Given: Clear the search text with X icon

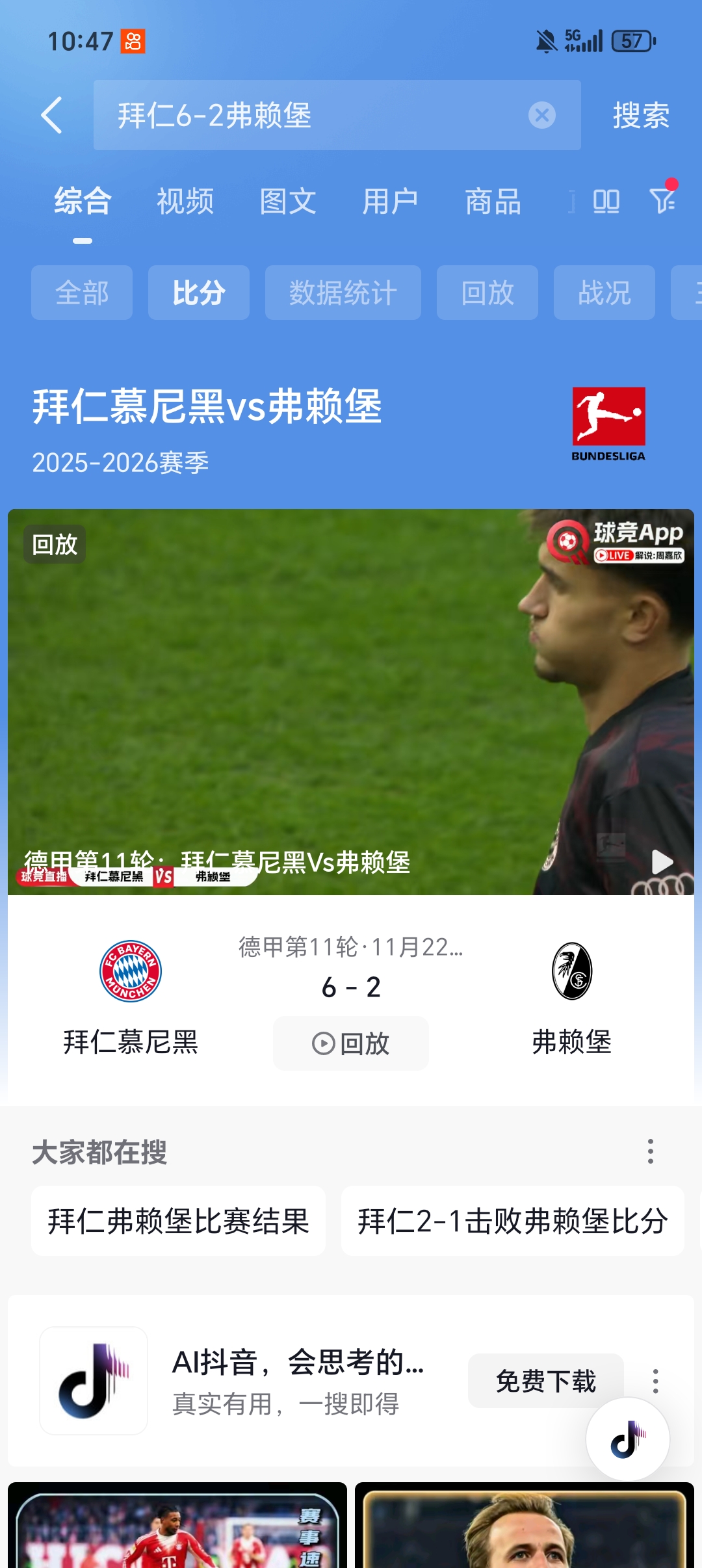Looking at the screenshot, I should click(541, 115).
